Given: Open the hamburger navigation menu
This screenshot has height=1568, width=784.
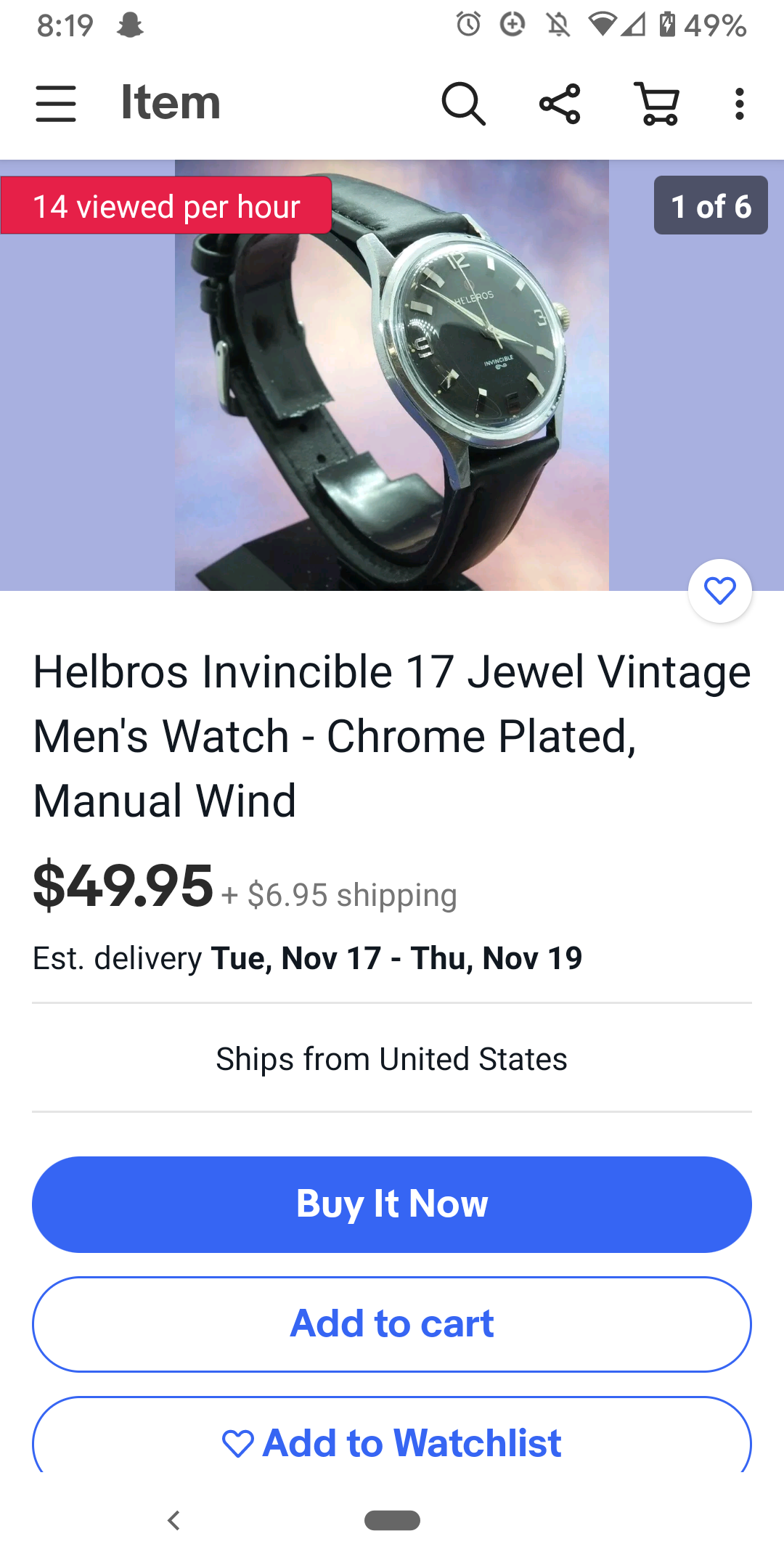Looking at the screenshot, I should tap(56, 103).
